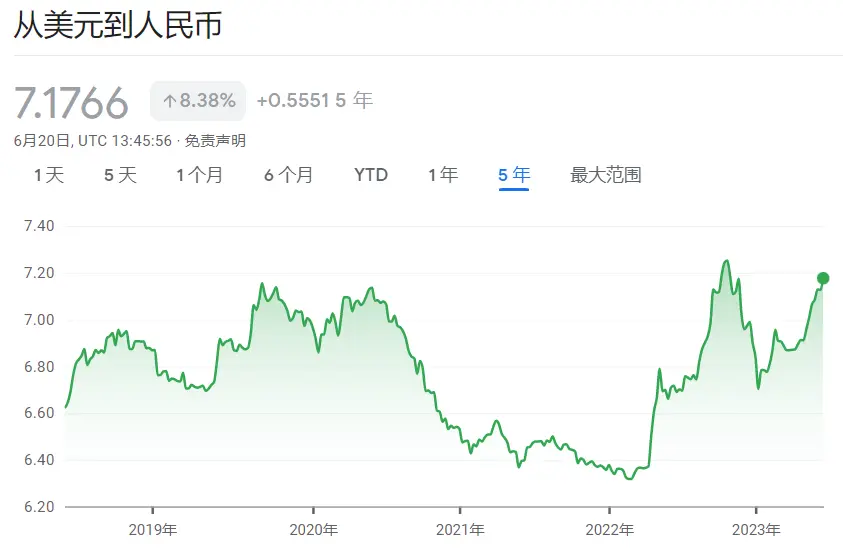Viewport: 843px width, 555px height.
Task: Switch to 最大范围 time range
Action: click(x=605, y=176)
